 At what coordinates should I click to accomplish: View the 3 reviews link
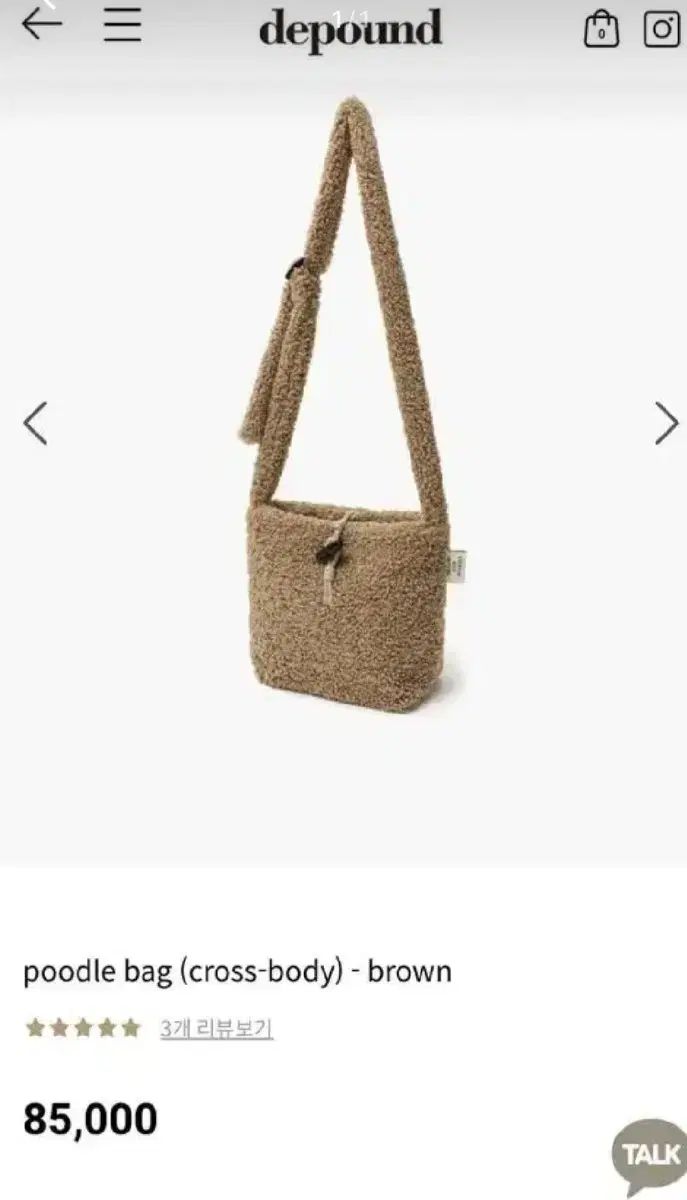click(x=216, y=1028)
